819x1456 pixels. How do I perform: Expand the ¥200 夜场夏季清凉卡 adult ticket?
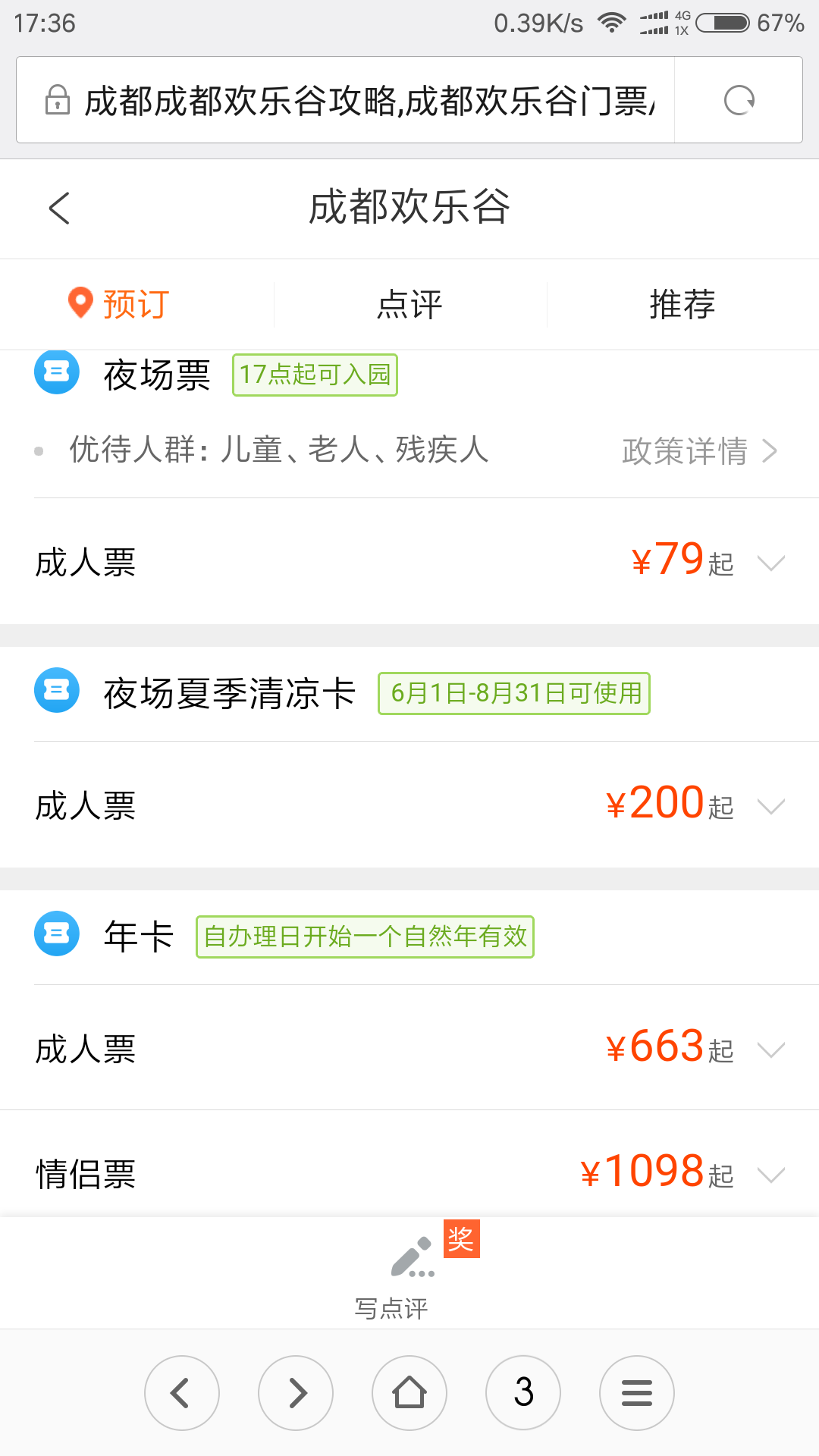[x=409, y=805]
